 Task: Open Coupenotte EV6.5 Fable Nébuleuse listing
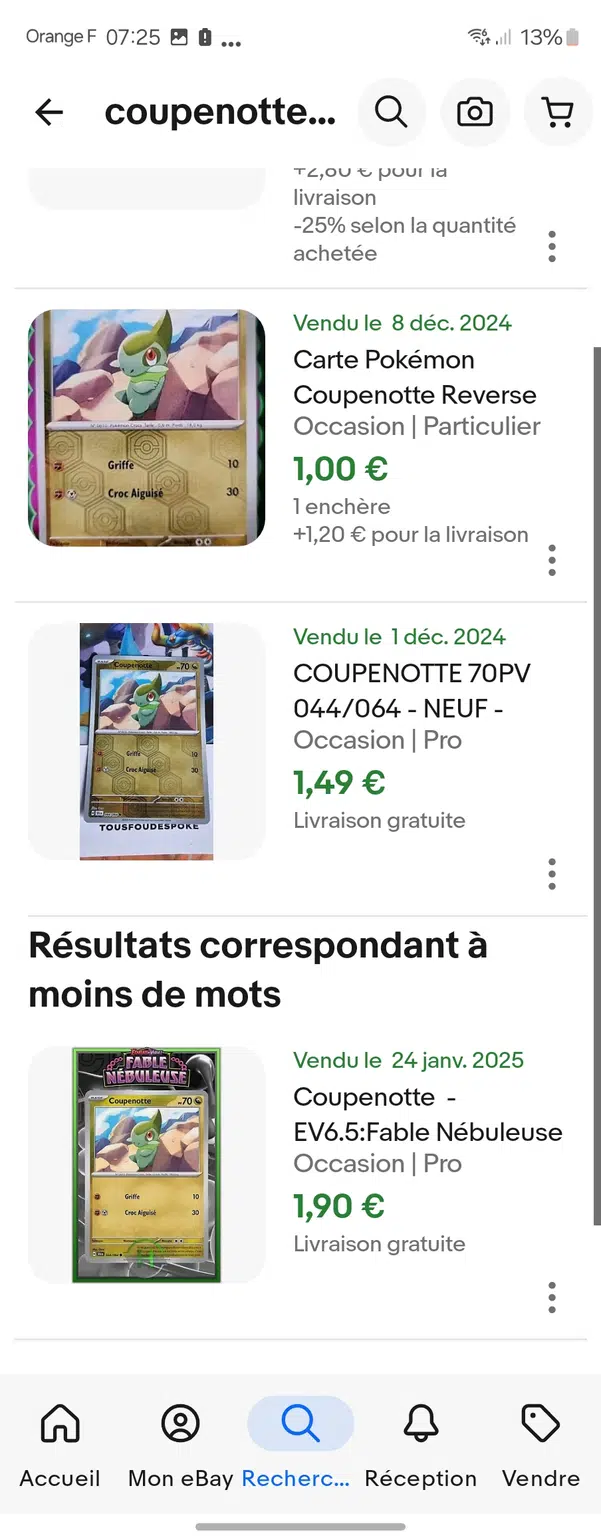pyautogui.click(x=427, y=1114)
